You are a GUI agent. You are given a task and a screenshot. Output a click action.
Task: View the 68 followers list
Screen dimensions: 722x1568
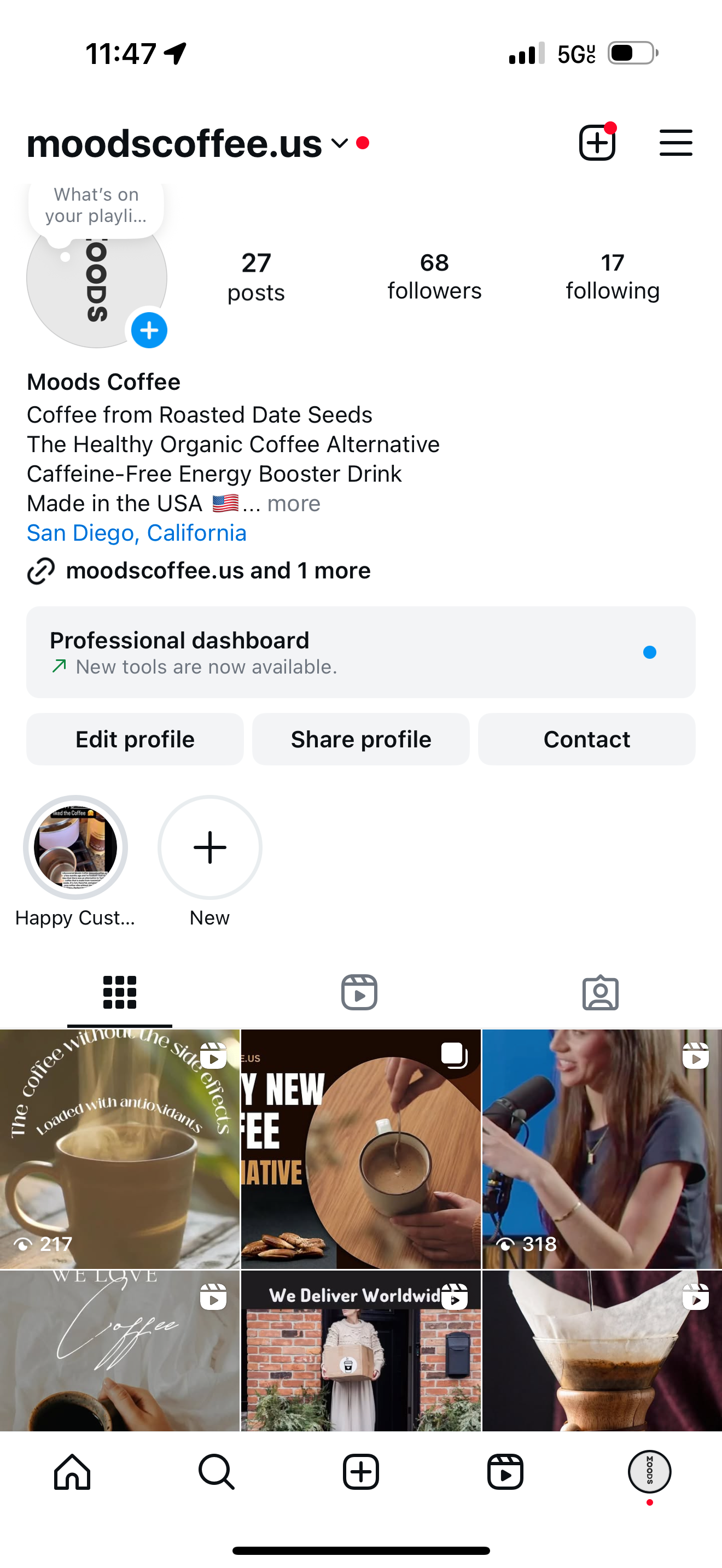[x=434, y=277]
